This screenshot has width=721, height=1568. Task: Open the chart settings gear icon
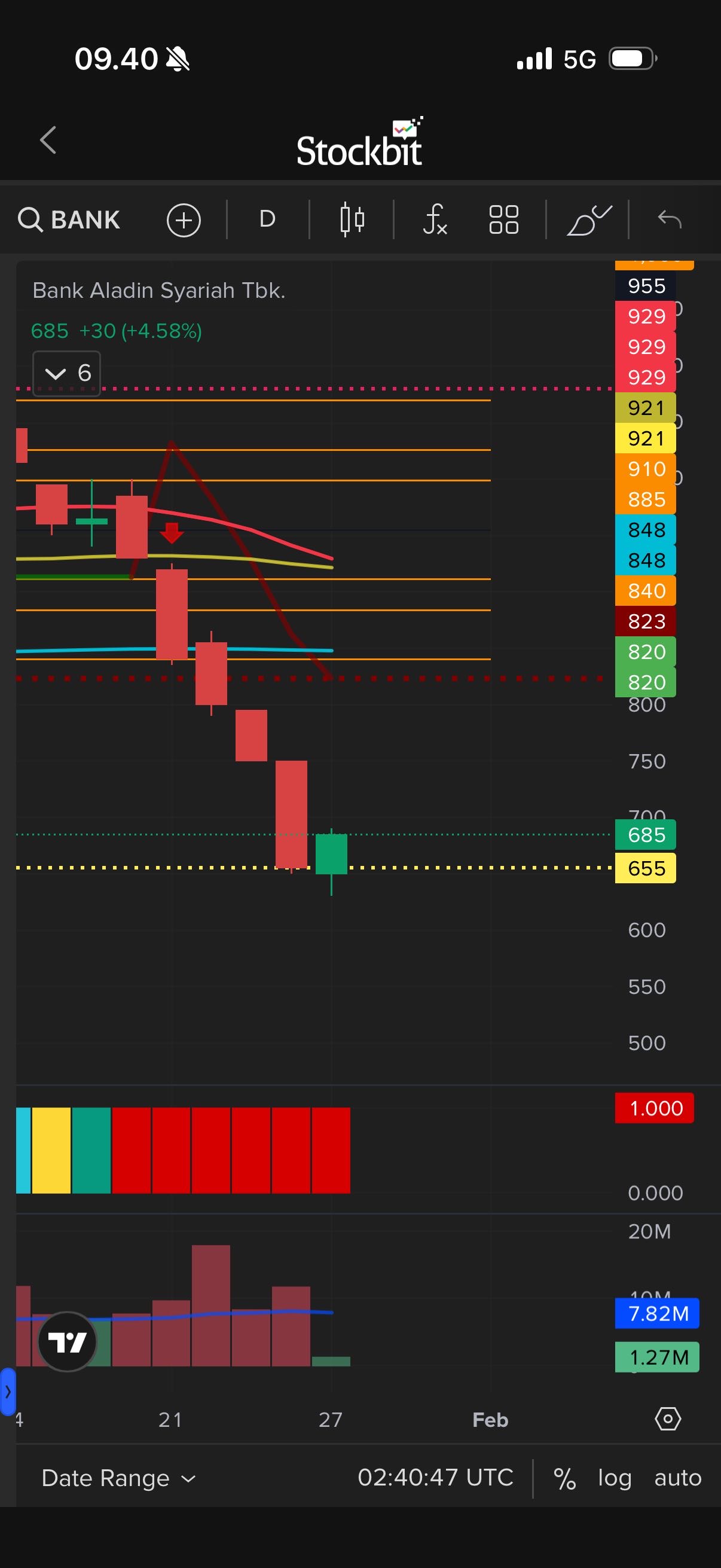tap(667, 1419)
